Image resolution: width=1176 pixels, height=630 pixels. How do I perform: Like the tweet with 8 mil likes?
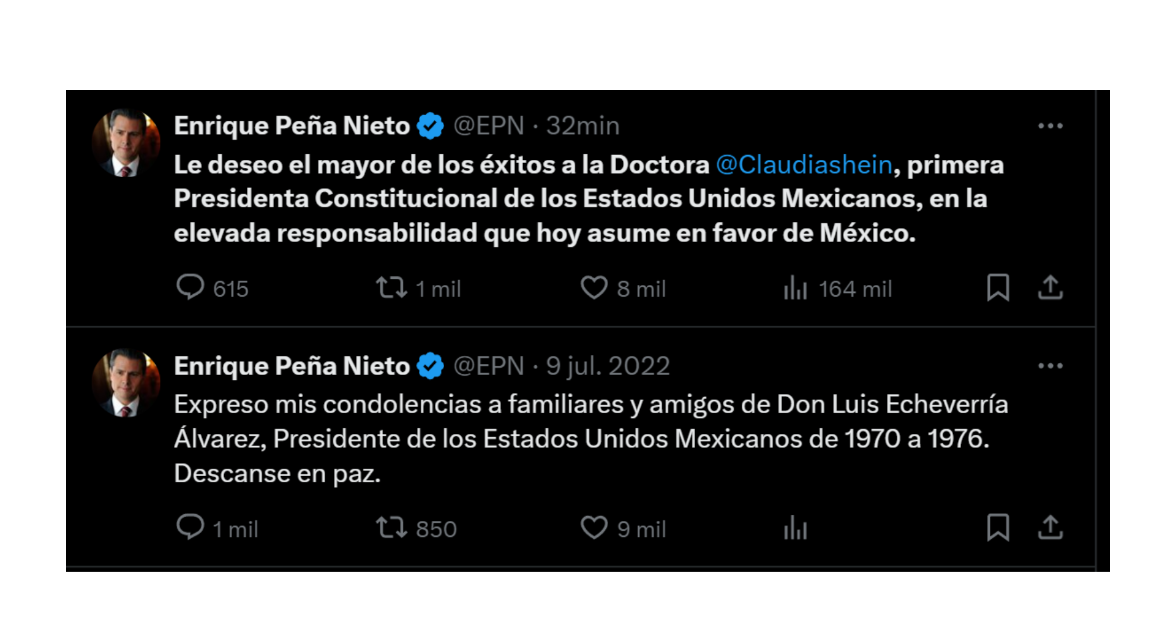pyautogui.click(x=594, y=288)
